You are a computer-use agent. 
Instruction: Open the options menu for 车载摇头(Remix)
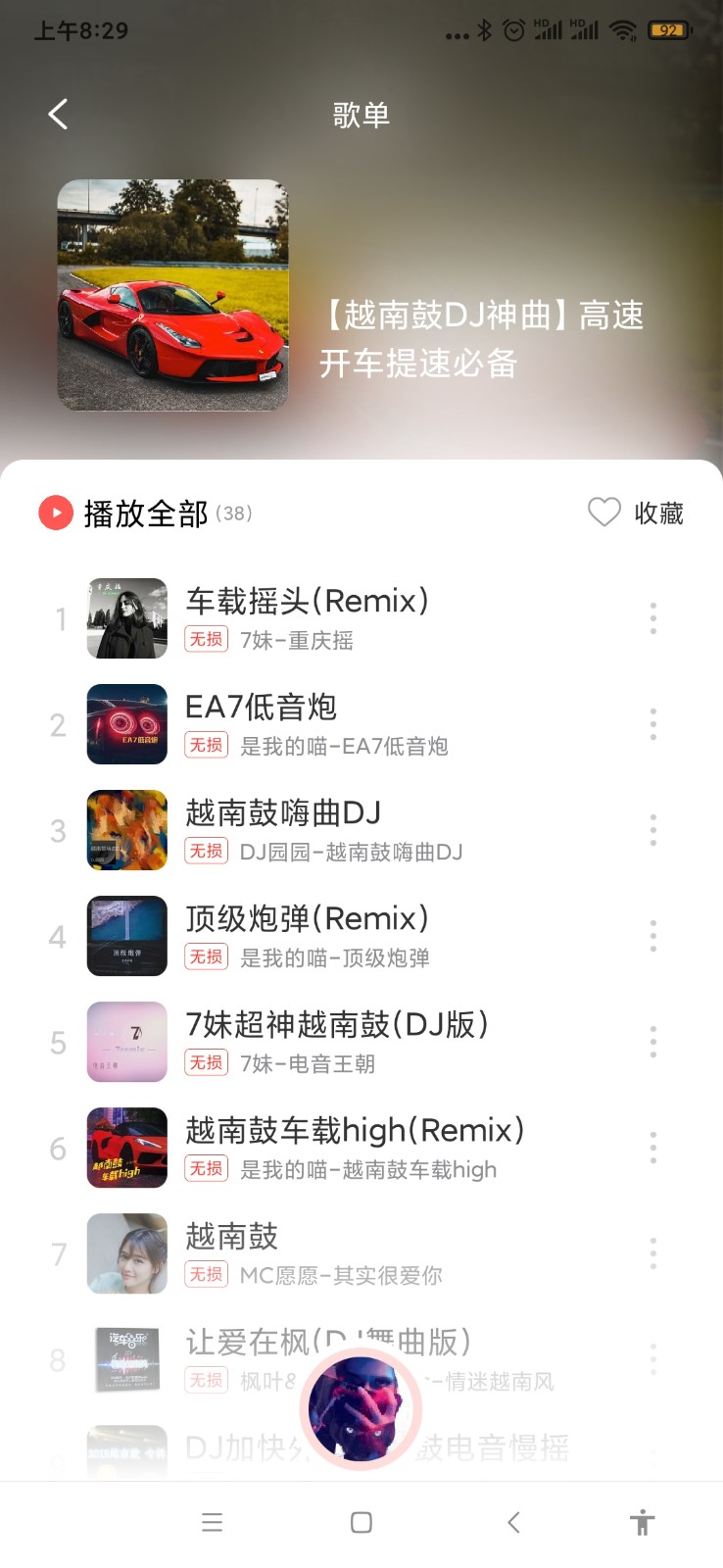652,618
